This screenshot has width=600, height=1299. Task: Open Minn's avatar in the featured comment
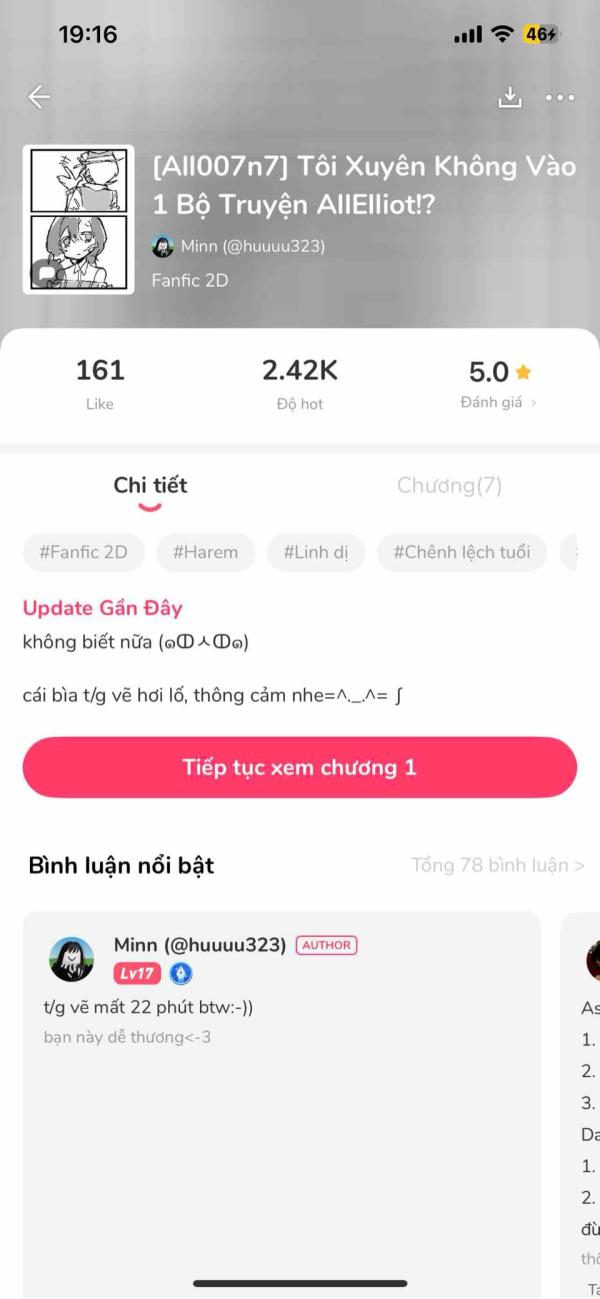point(72,960)
